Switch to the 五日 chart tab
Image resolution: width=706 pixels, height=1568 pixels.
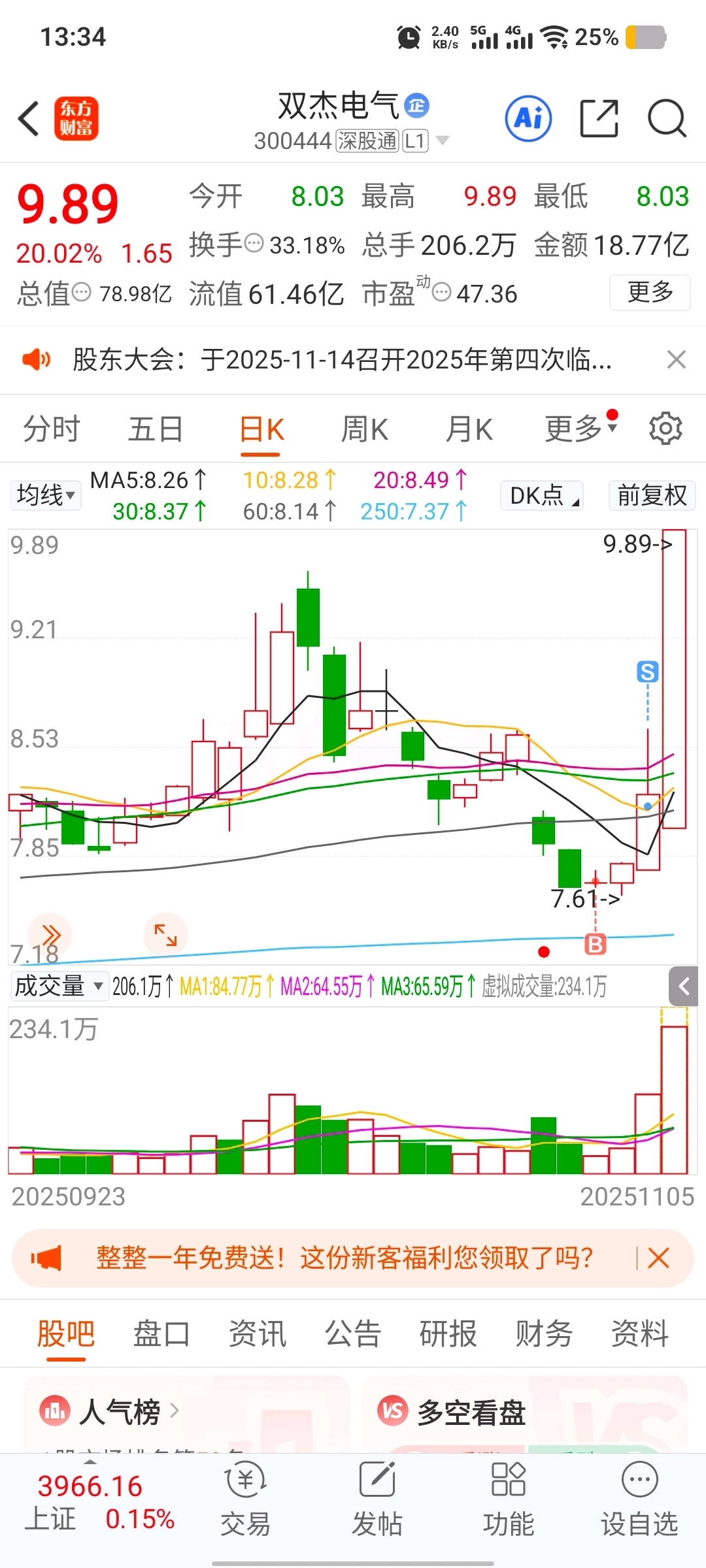pyautogui.click(x=156, y=429)
